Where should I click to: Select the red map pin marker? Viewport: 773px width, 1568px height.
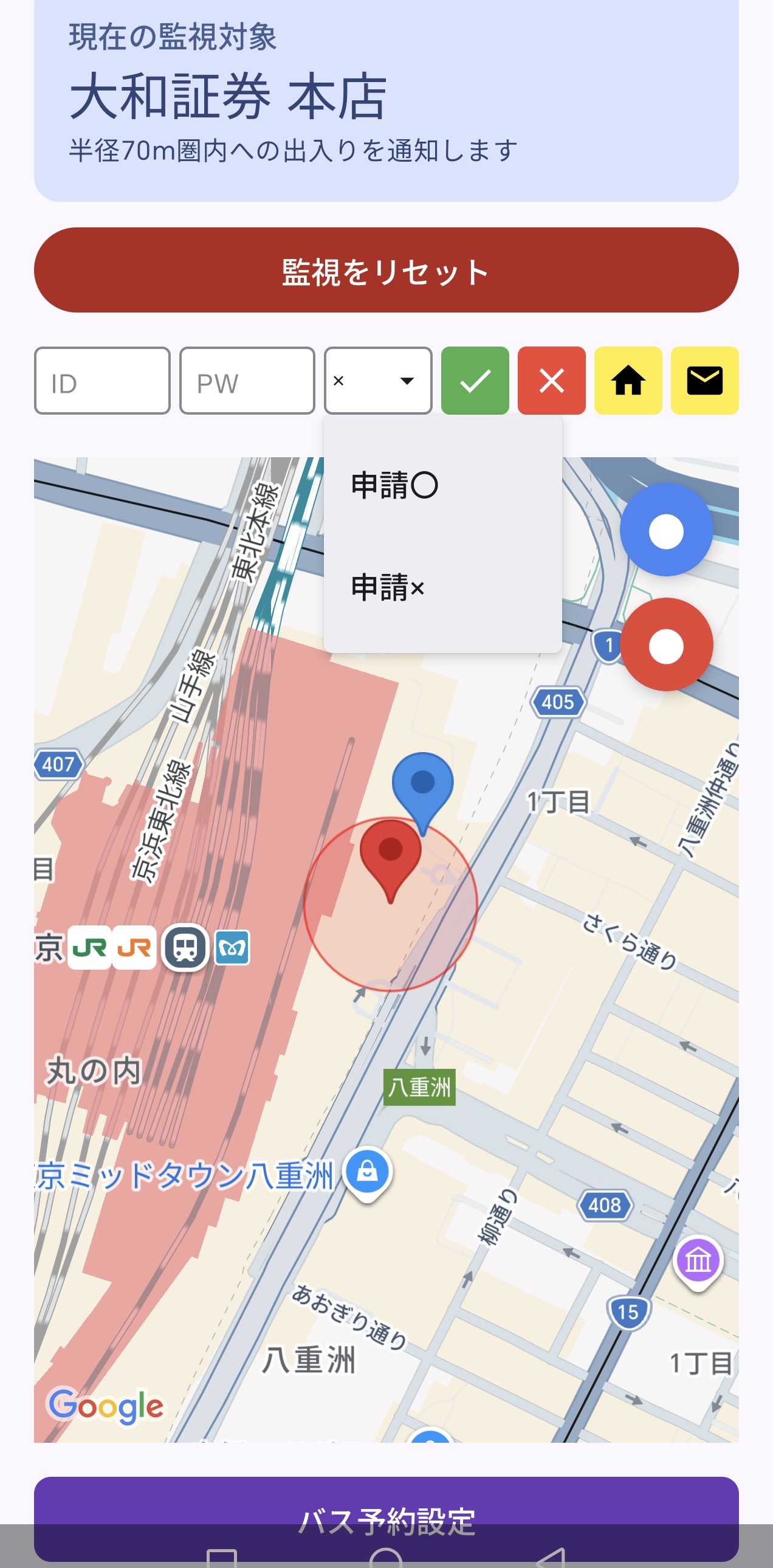click(390, 852)
